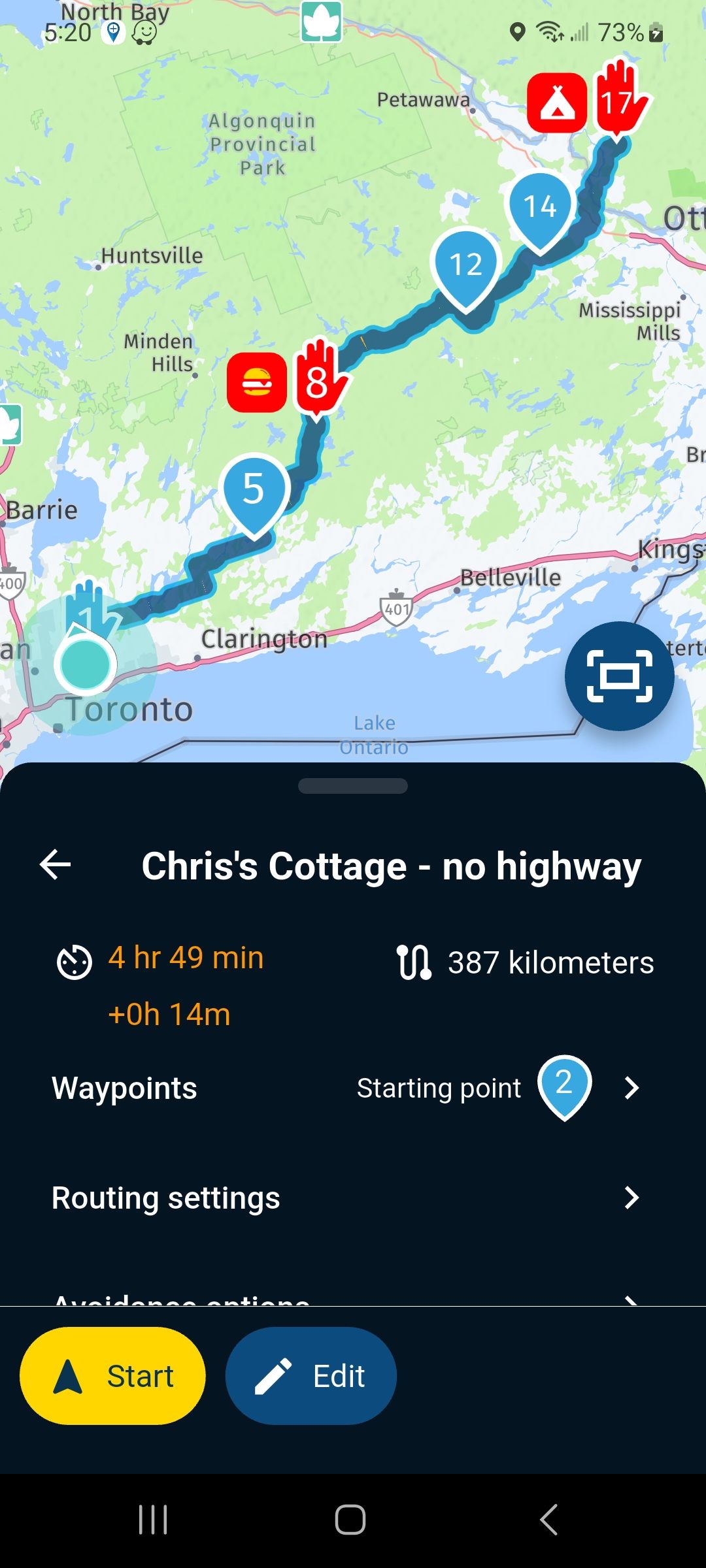Fit the whole route in map view
The image size is (706, 1568).
[619, 676]
